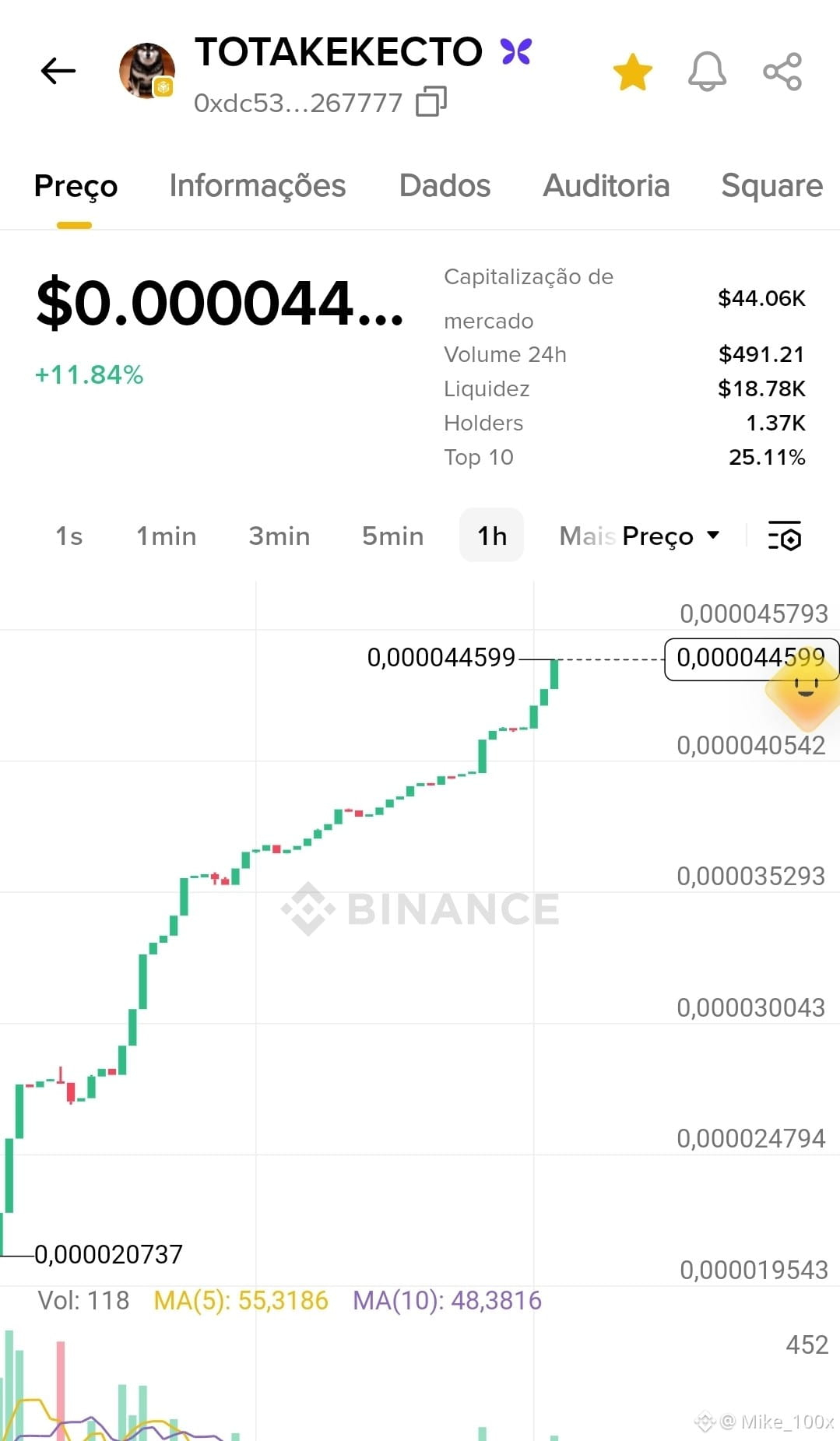This screenshot has width=840, height=1441.
Task: Switch to the Informações tab
Action: point(258,185)
